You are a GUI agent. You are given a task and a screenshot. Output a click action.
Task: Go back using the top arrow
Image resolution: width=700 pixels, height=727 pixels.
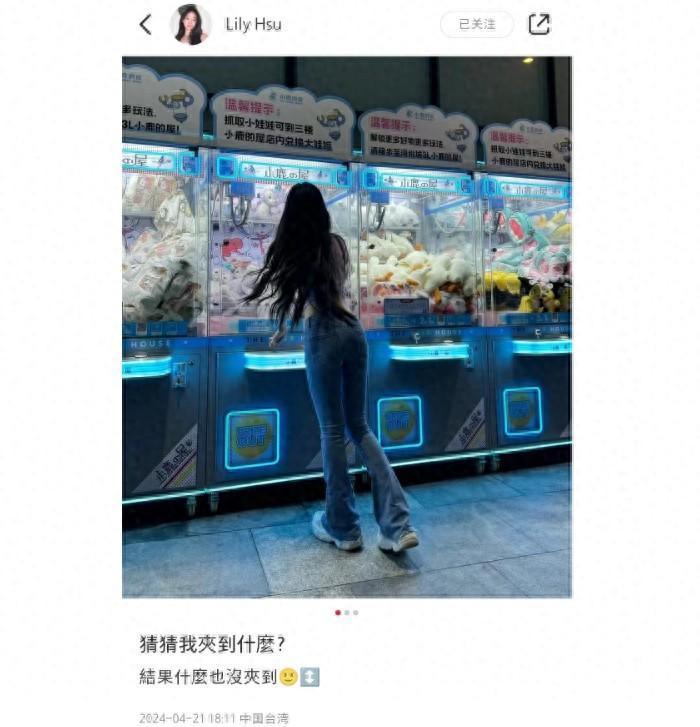[146, 24]
